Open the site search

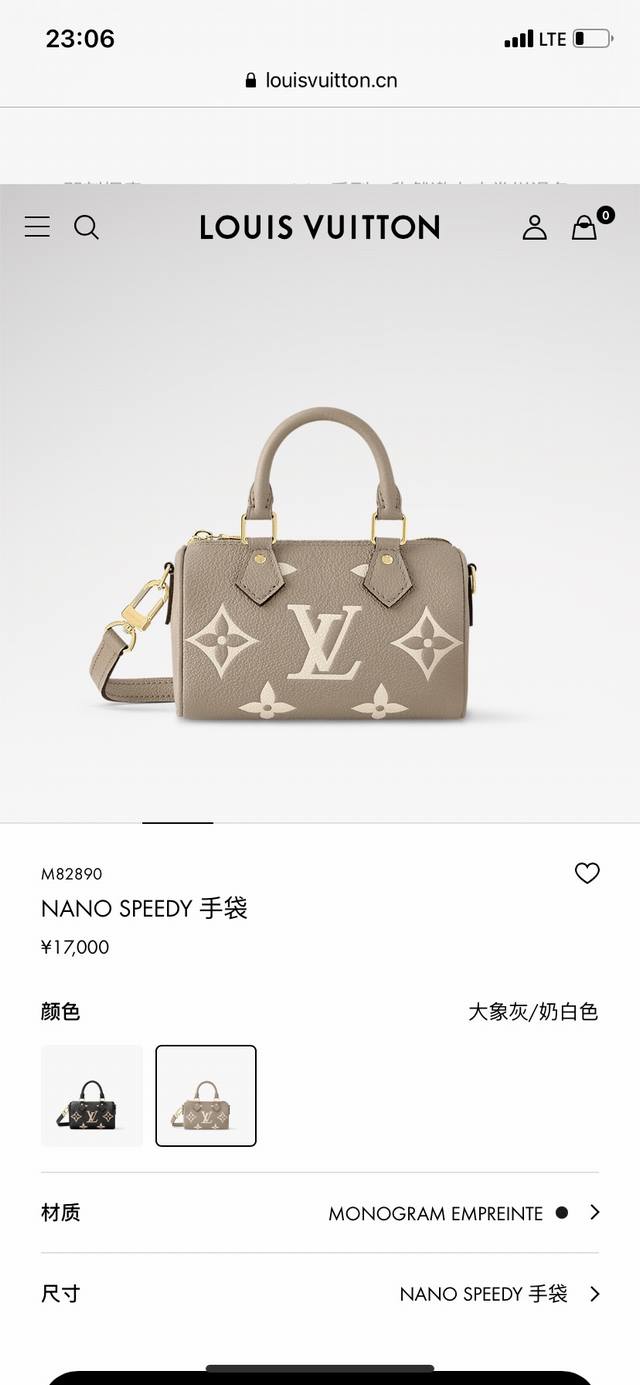pyautogui.click(x=87, y=227)
